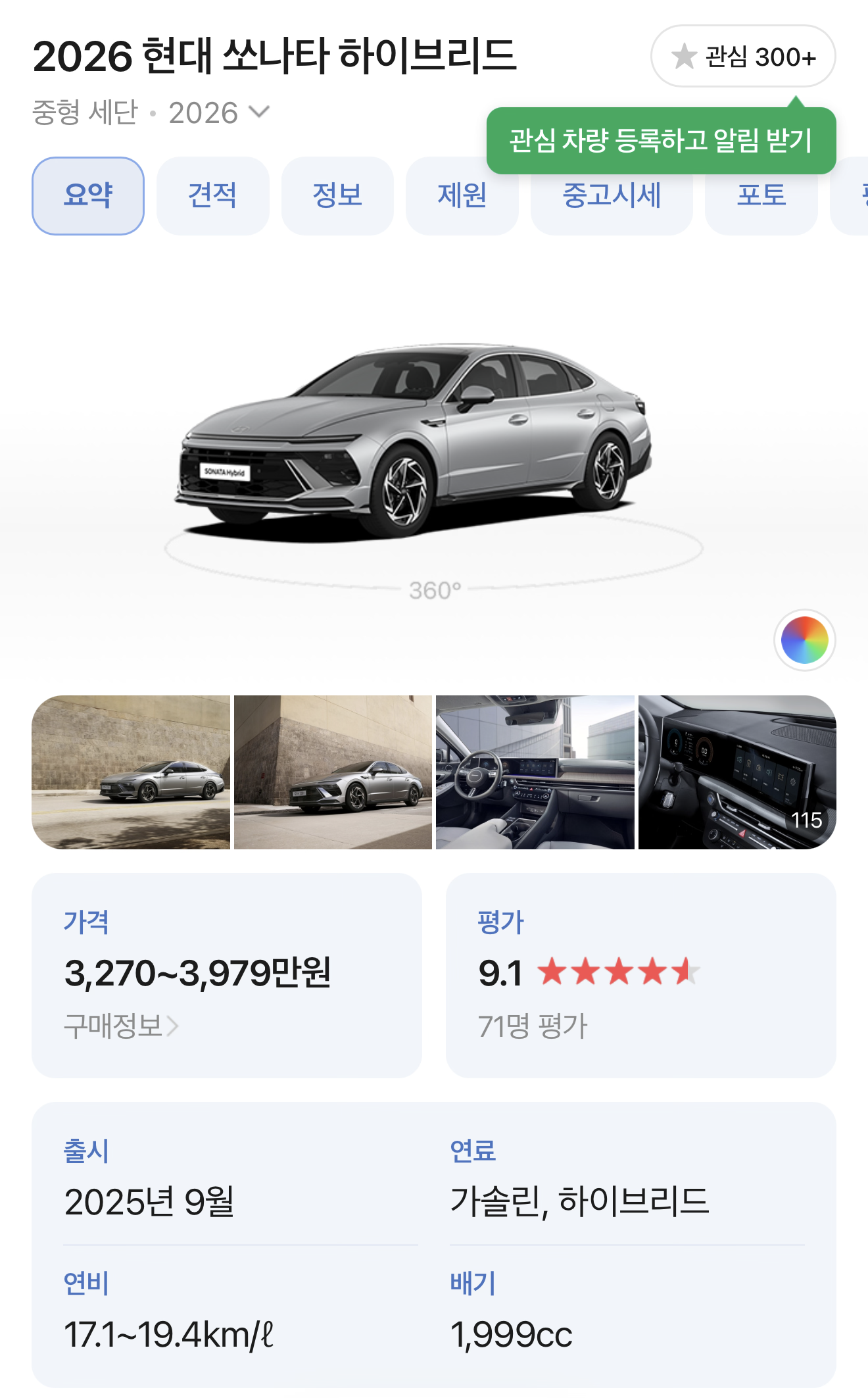Open first exterior photo by the stone wall
868x1398 pixels.
pos(131,772)
